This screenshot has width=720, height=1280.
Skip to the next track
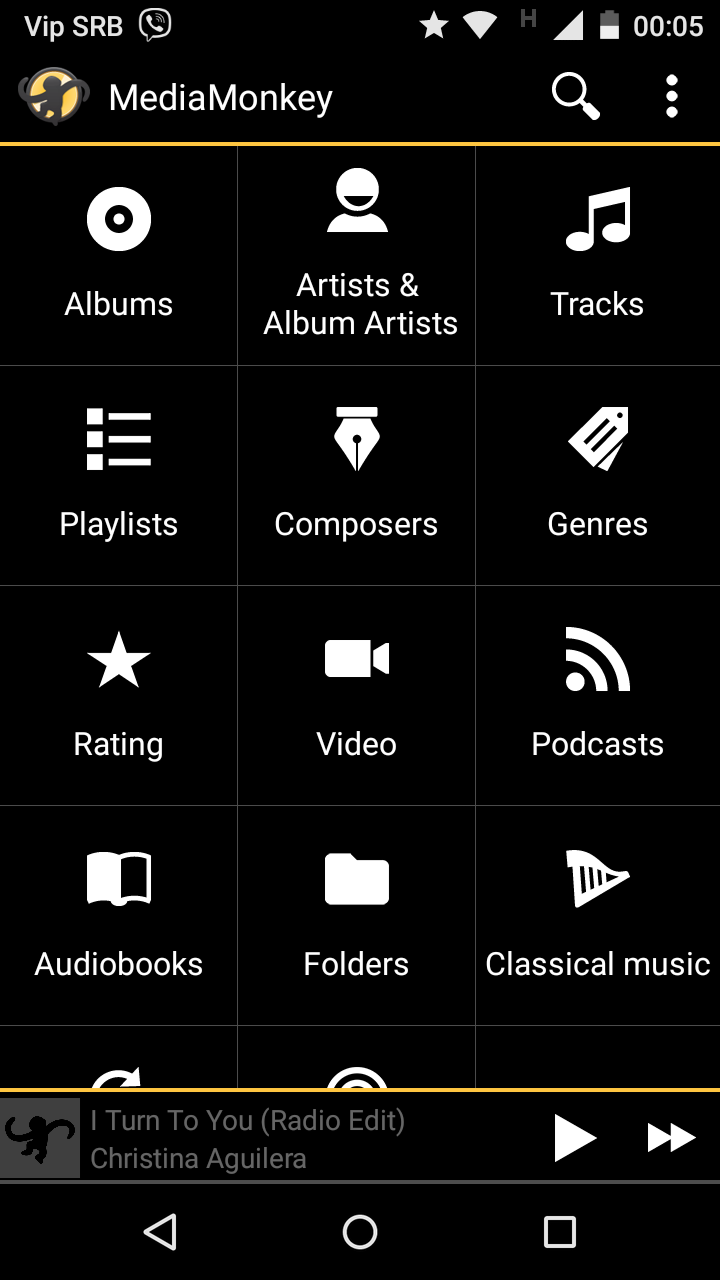[670, 1138]
